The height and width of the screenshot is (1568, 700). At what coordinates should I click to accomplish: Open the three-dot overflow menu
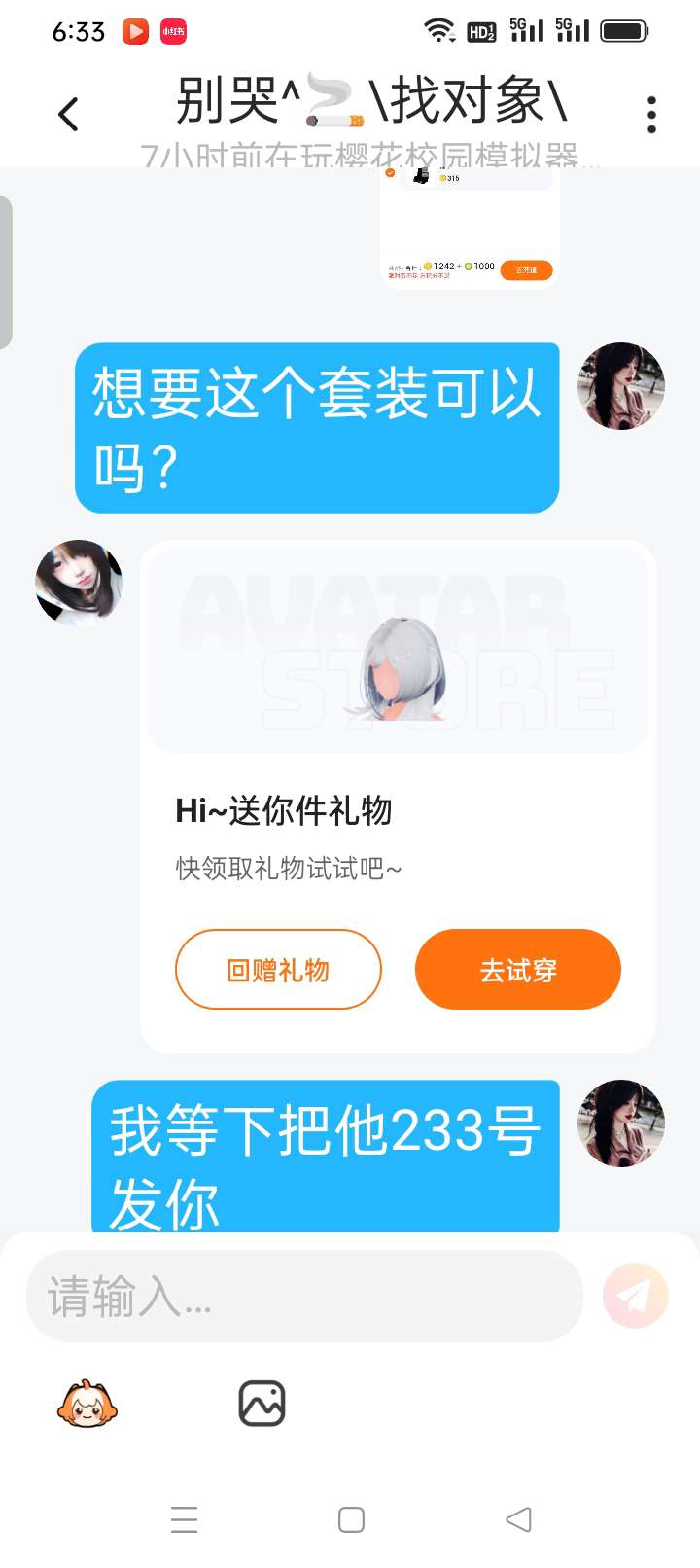(x=651, y=115)
